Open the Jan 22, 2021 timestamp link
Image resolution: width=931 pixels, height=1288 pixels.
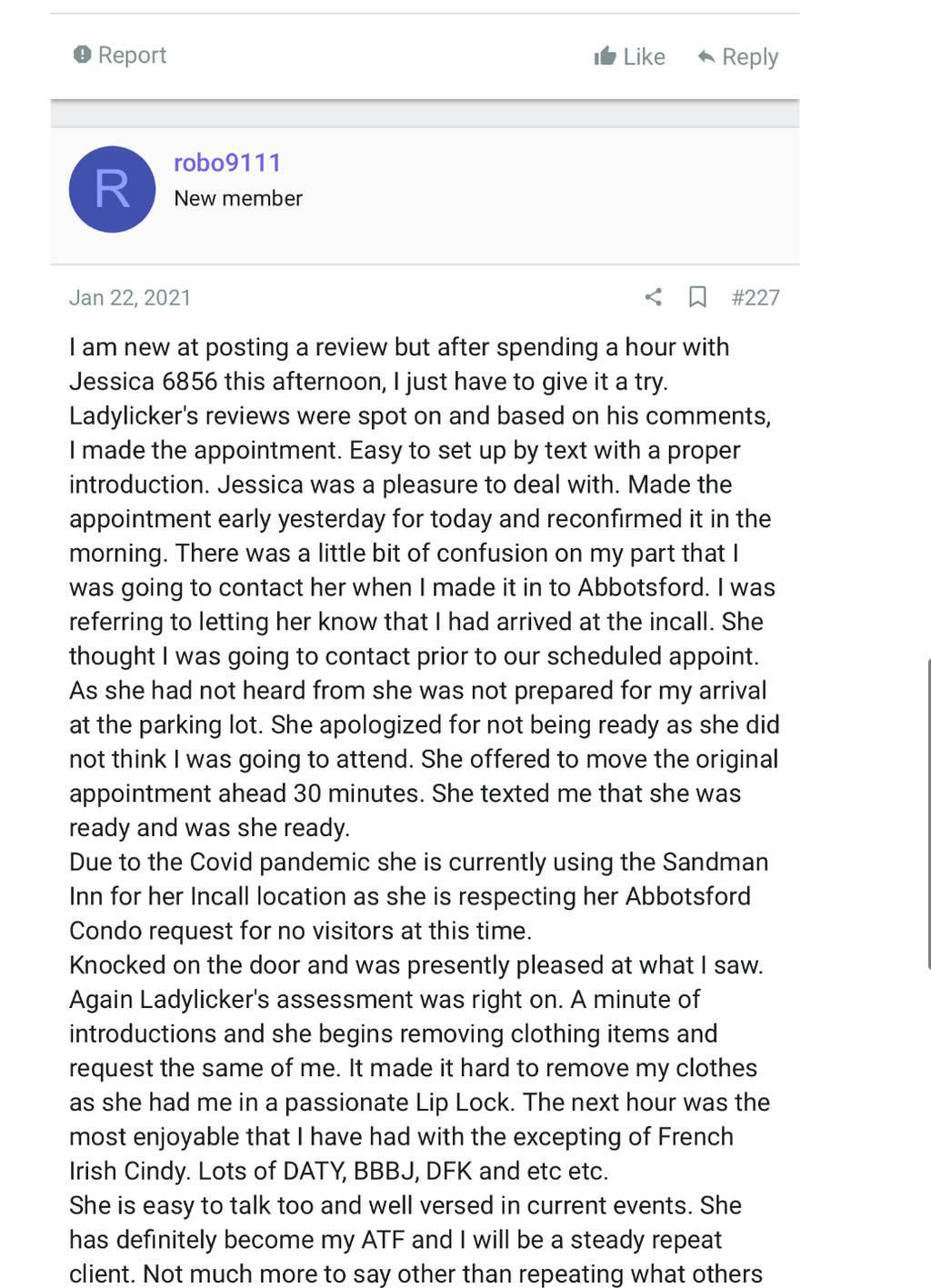tap(130, 298)
